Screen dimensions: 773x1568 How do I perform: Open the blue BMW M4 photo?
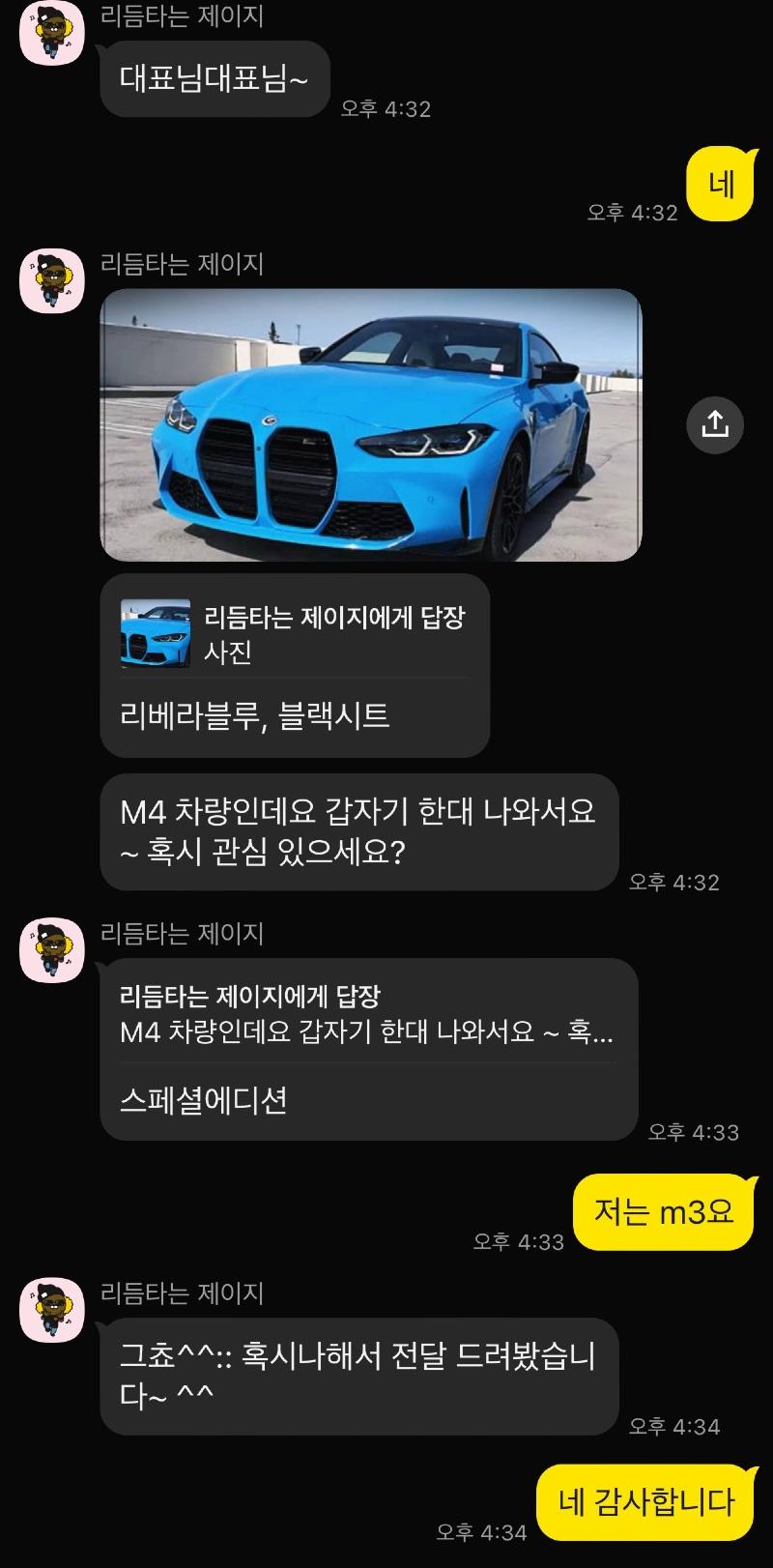click(x=371, y=424)
